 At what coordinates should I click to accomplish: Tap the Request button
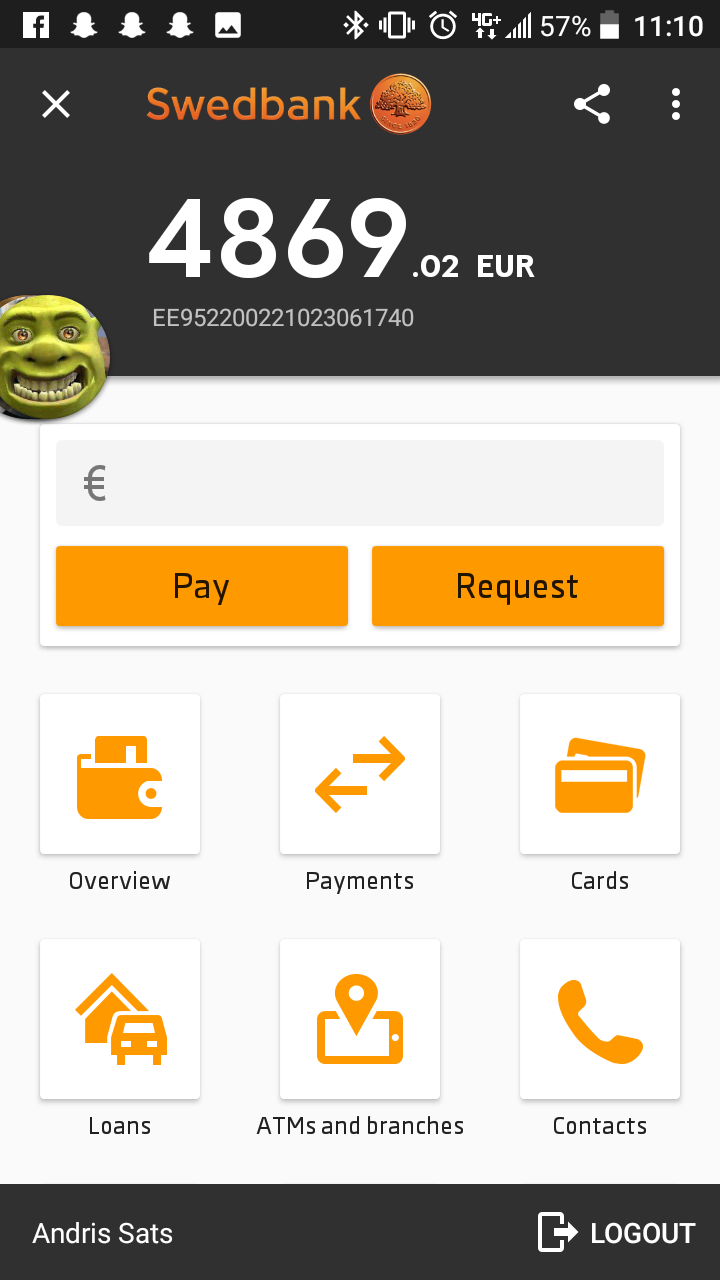pyautogui.click(x=518, y=586)
